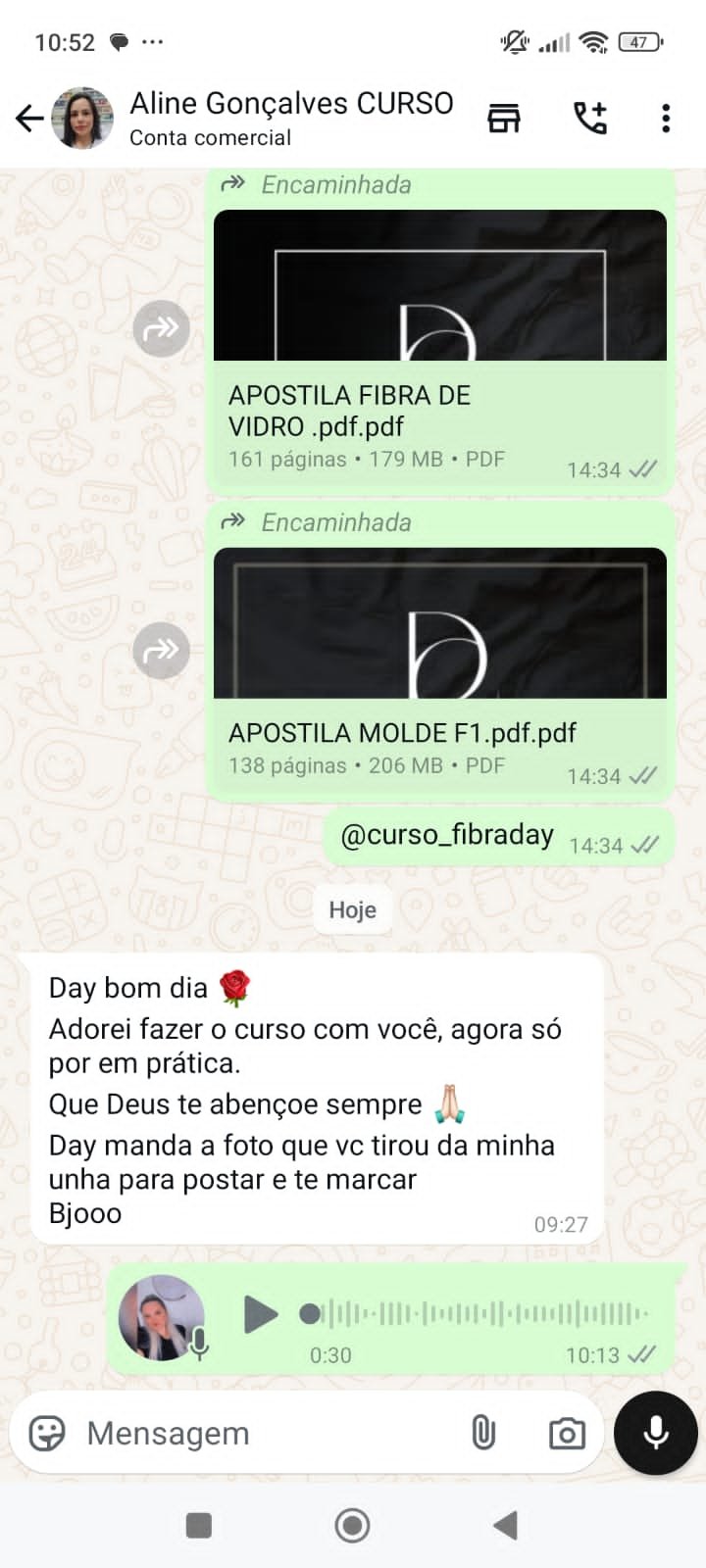Viewport: 706px width, 1568px height.
Task: Open the overflow menu
Action: click(666, 118)
